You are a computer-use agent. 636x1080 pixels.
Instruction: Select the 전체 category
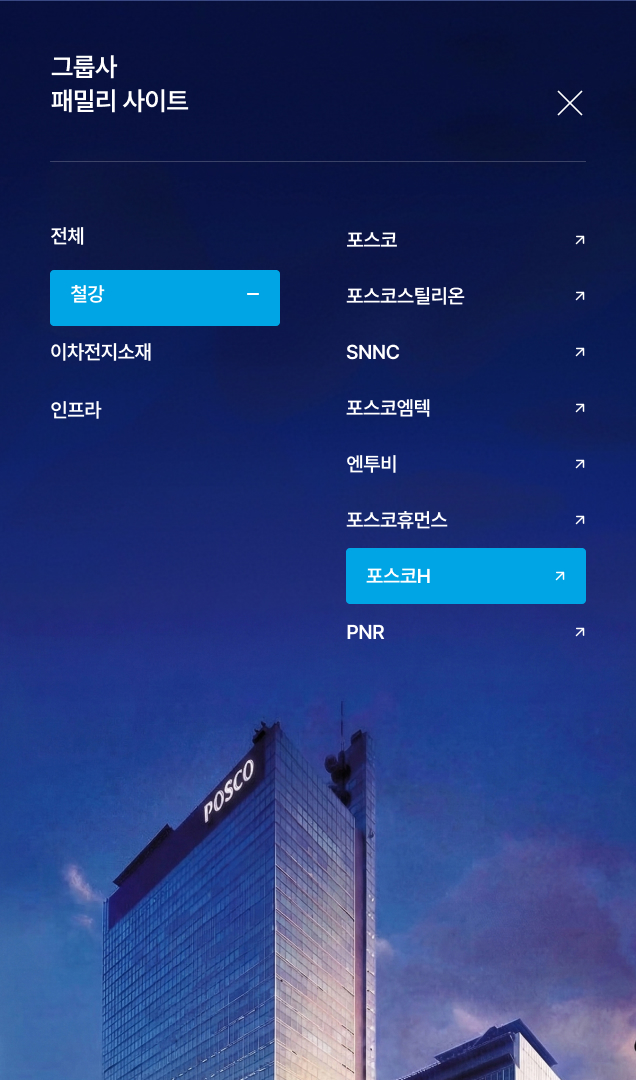click(x=68, y=237)
